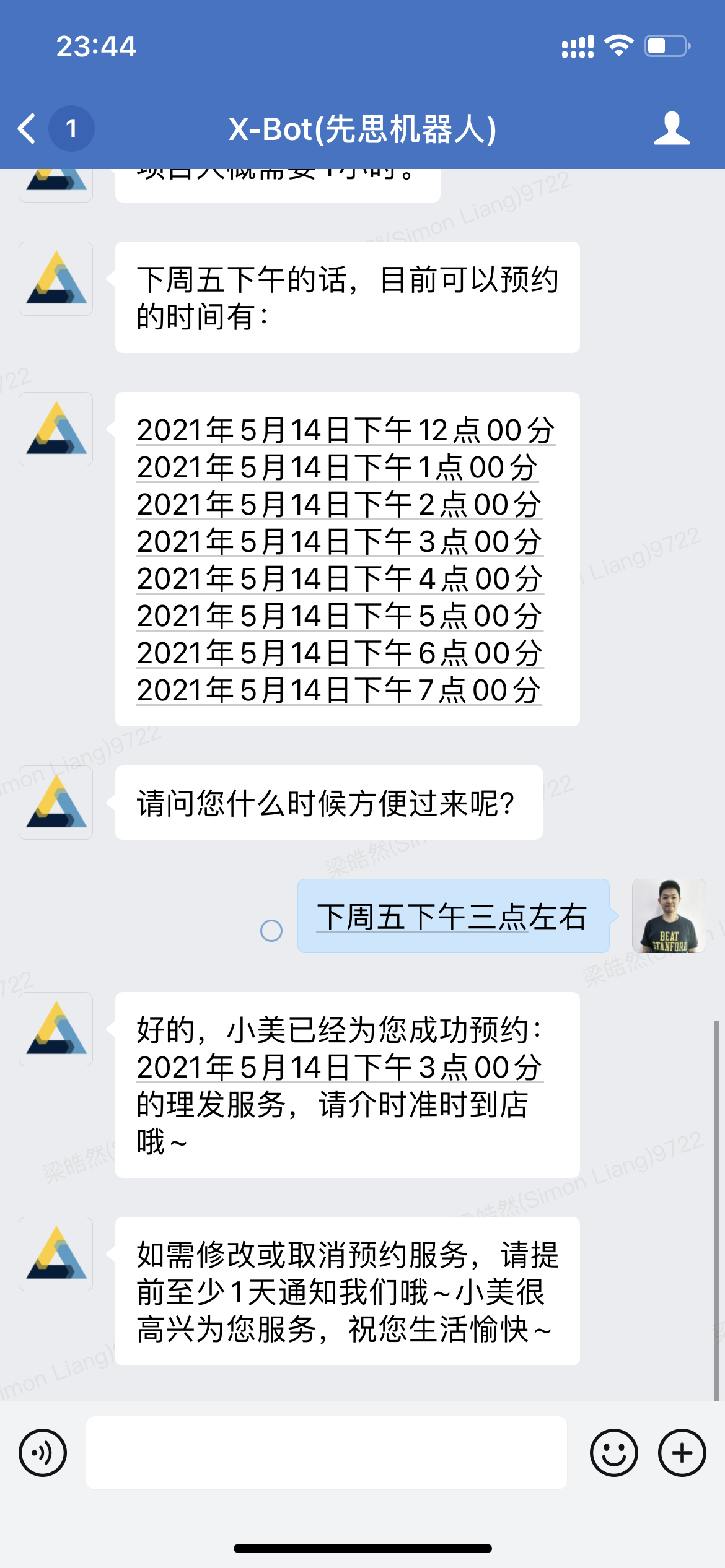Pick the 下午2点00分 time link

point(340,505)
